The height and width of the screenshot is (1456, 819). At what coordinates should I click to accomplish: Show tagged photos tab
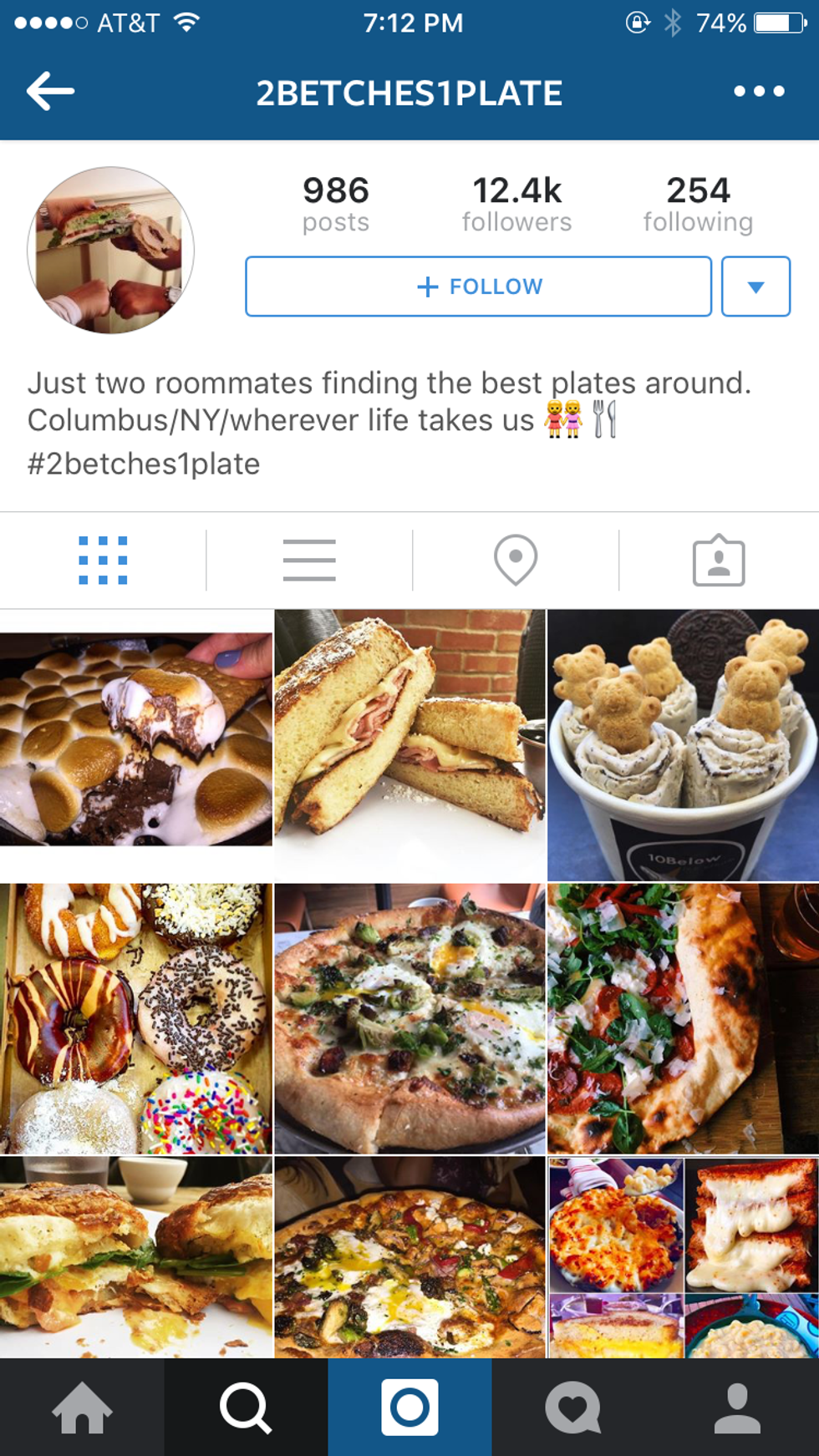click(719, 560)
